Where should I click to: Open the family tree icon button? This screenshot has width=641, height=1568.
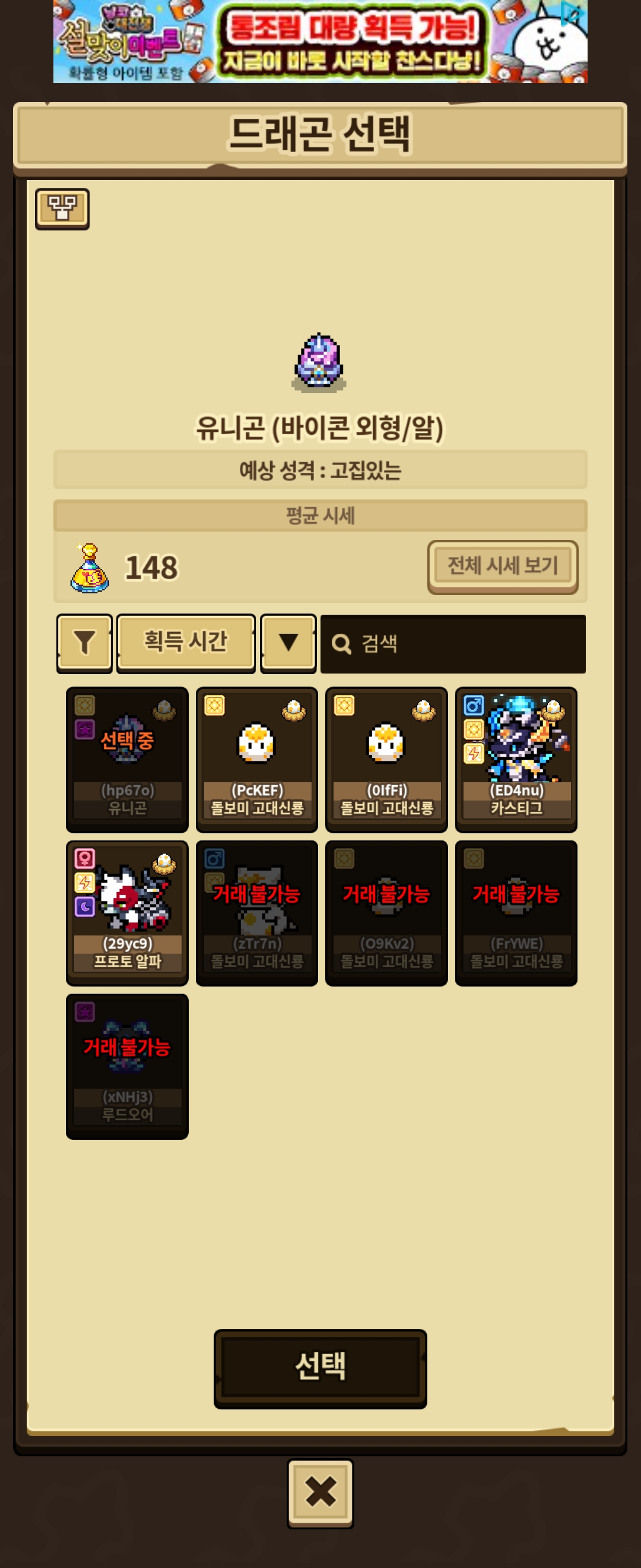[62, 209]
